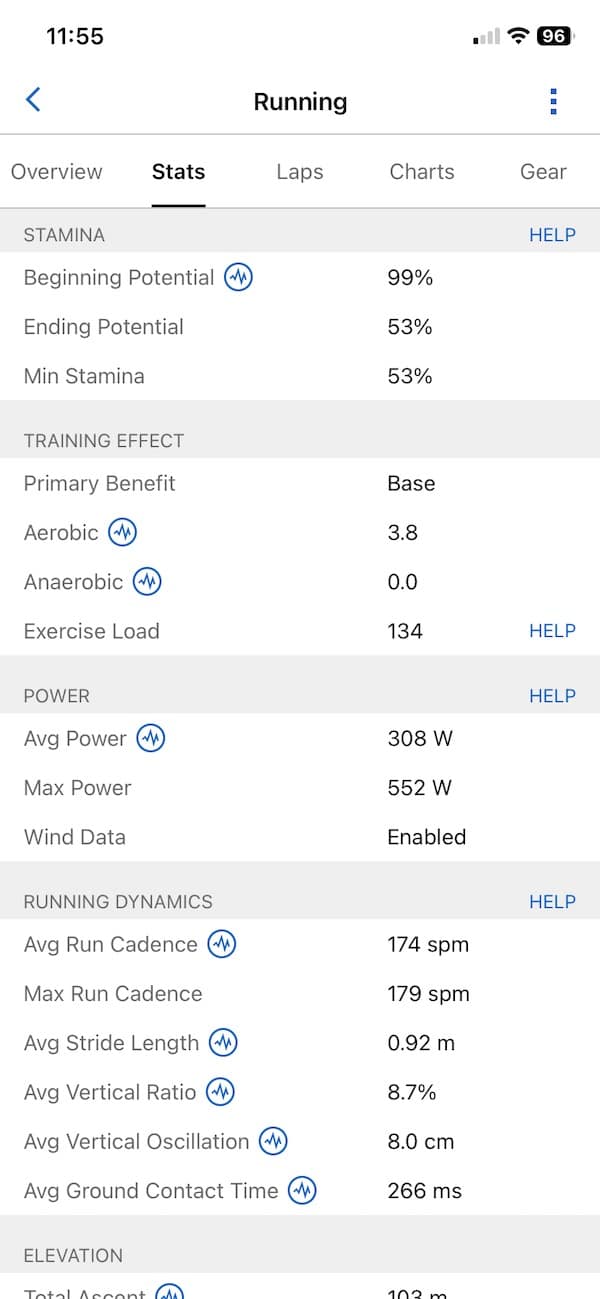Open HELP for the Stamina section
600x1299 pixels.
click(x=552, y=235)
